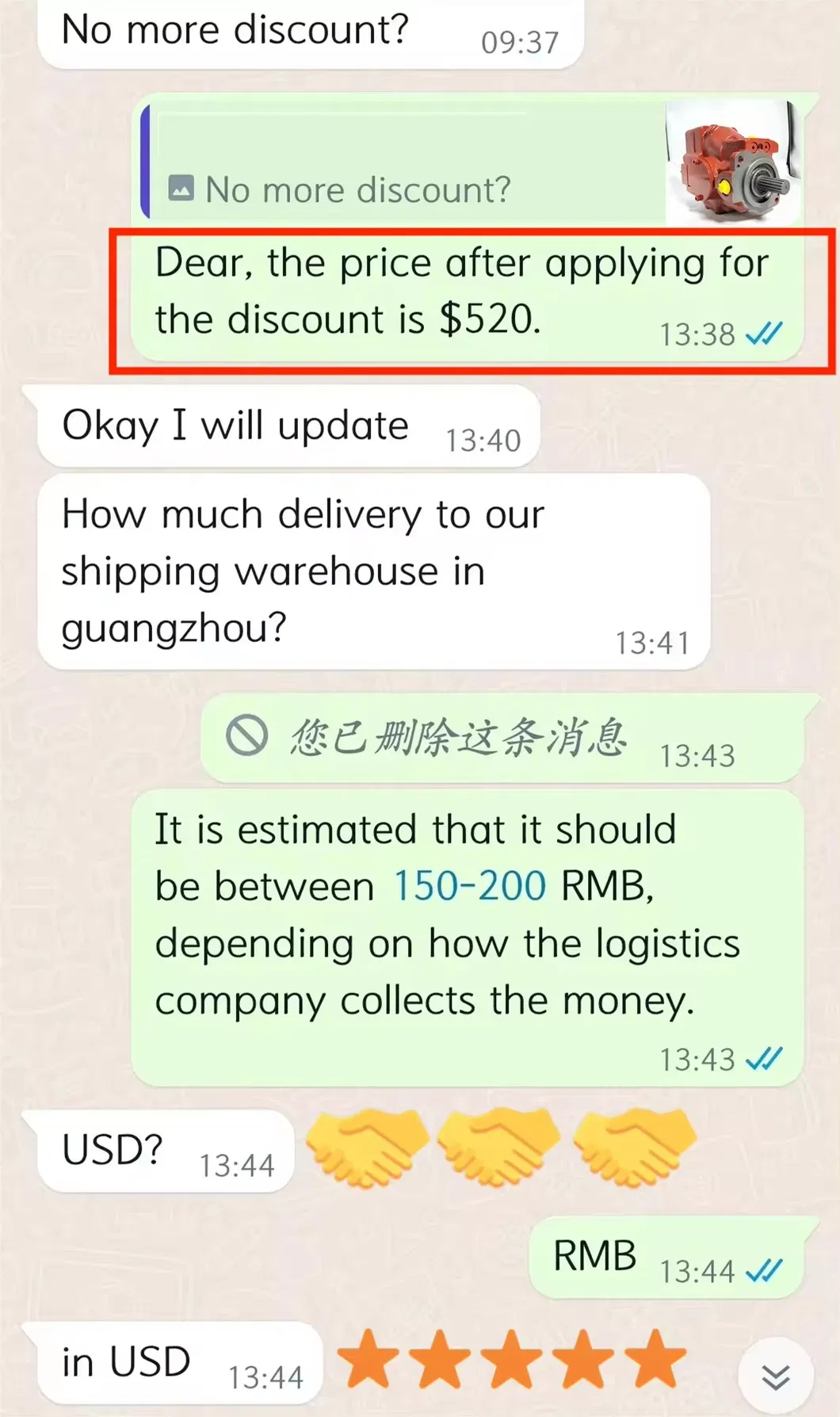This screenshot has height=1417, width=840.
Task: Click the photo icon in the quoted reply
Action: pos(181,189)
